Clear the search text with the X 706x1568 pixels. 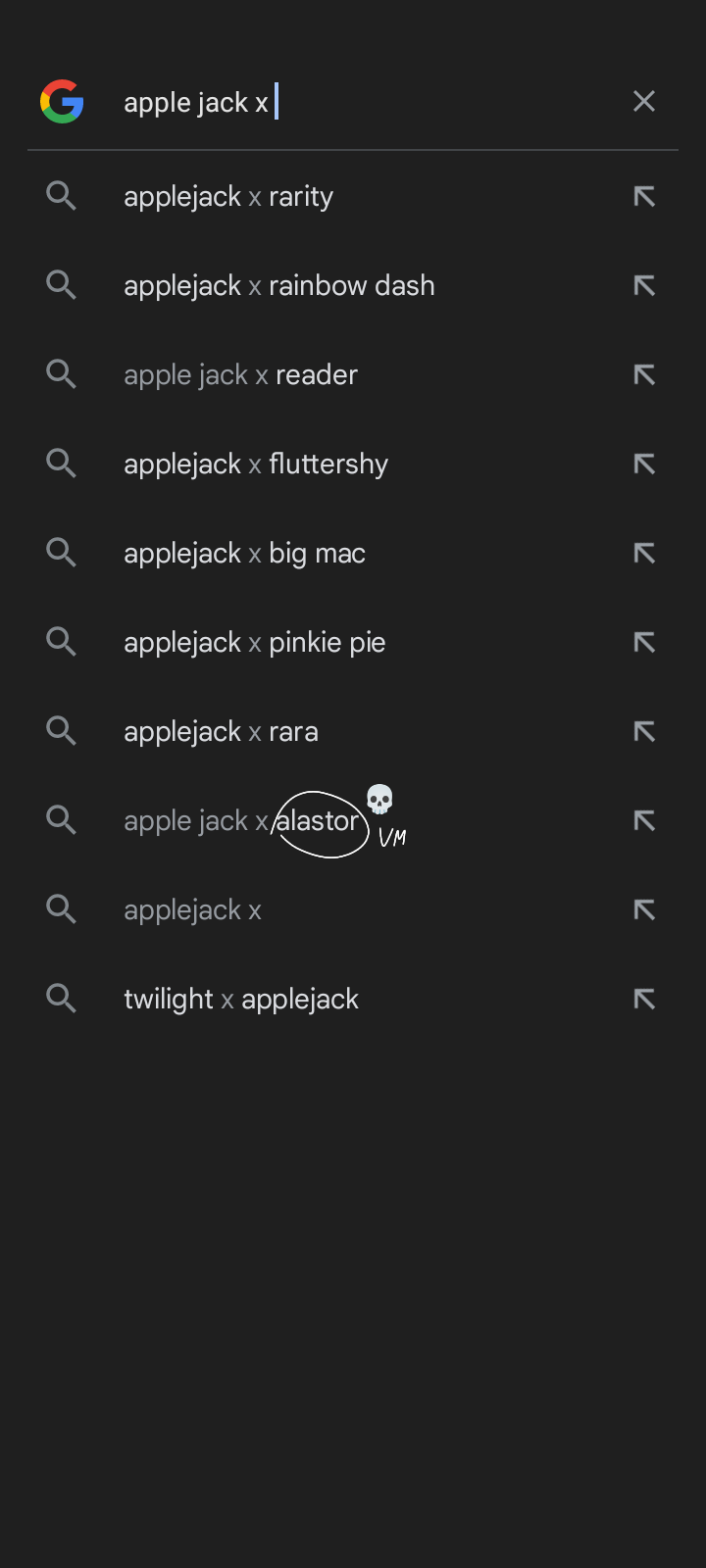[644, 101]
